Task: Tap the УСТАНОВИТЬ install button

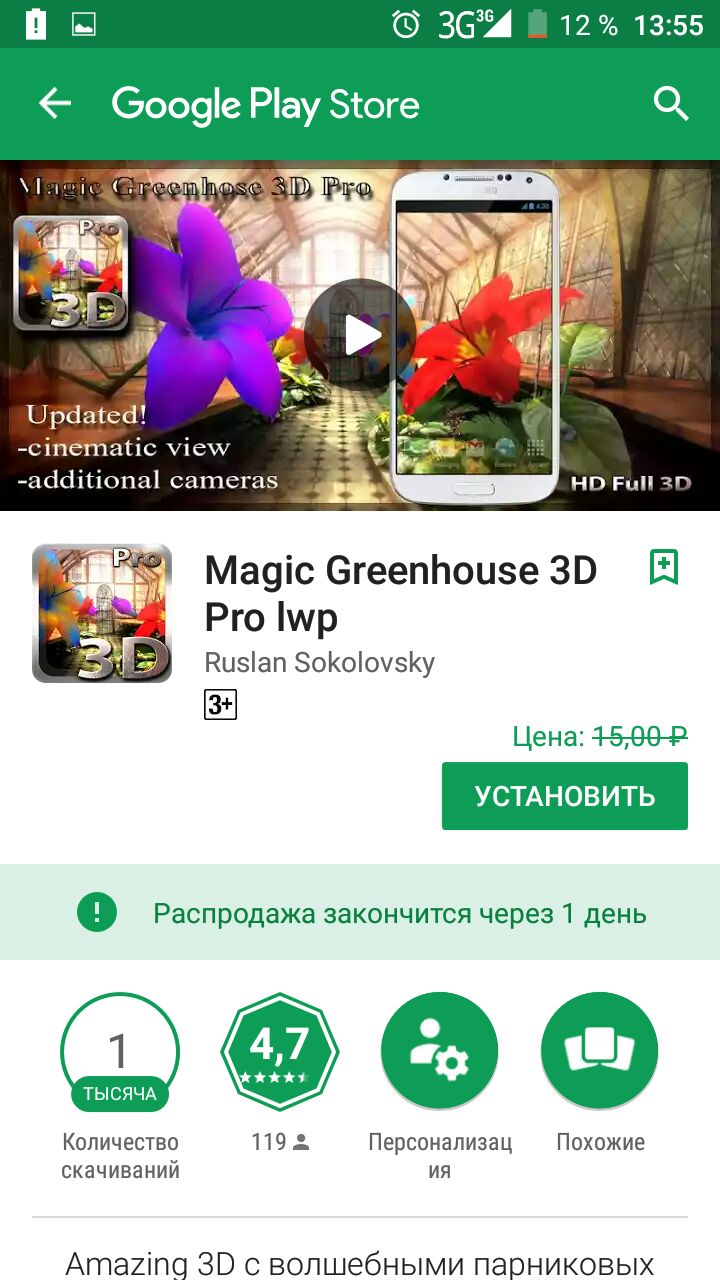Action: click(x=564, y=796)
